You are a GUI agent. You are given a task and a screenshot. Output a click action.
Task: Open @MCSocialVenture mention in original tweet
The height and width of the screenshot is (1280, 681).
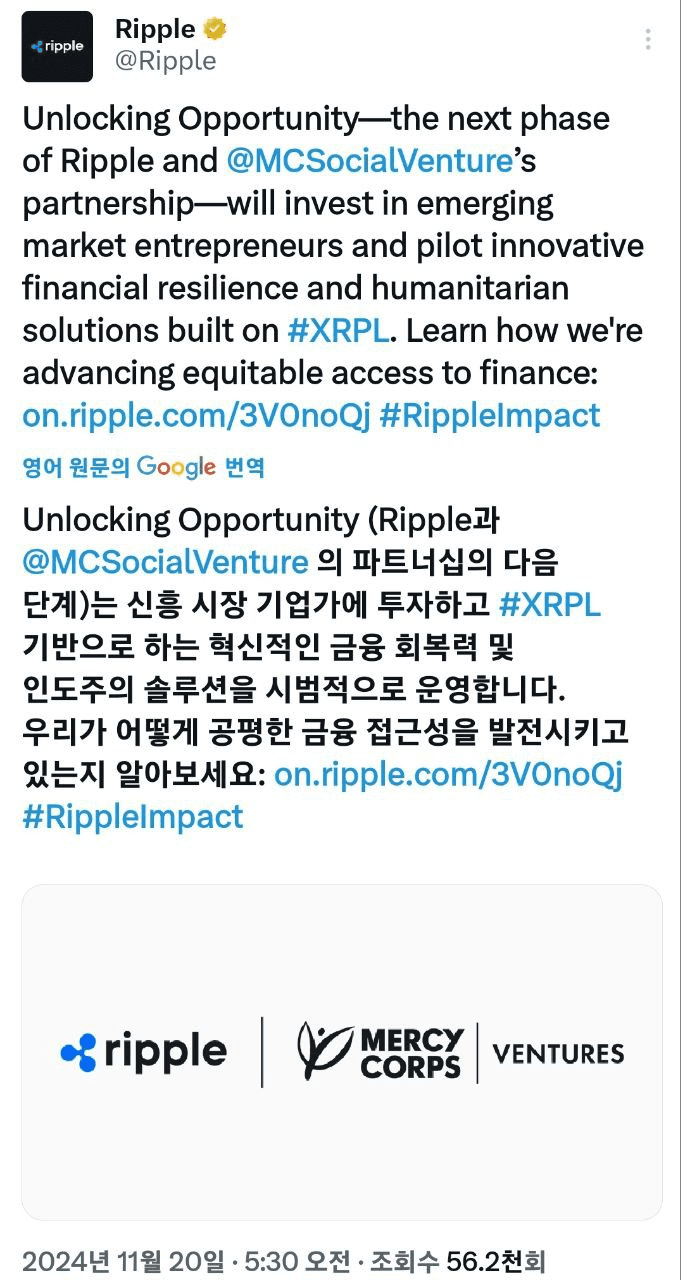coord(369,161)
